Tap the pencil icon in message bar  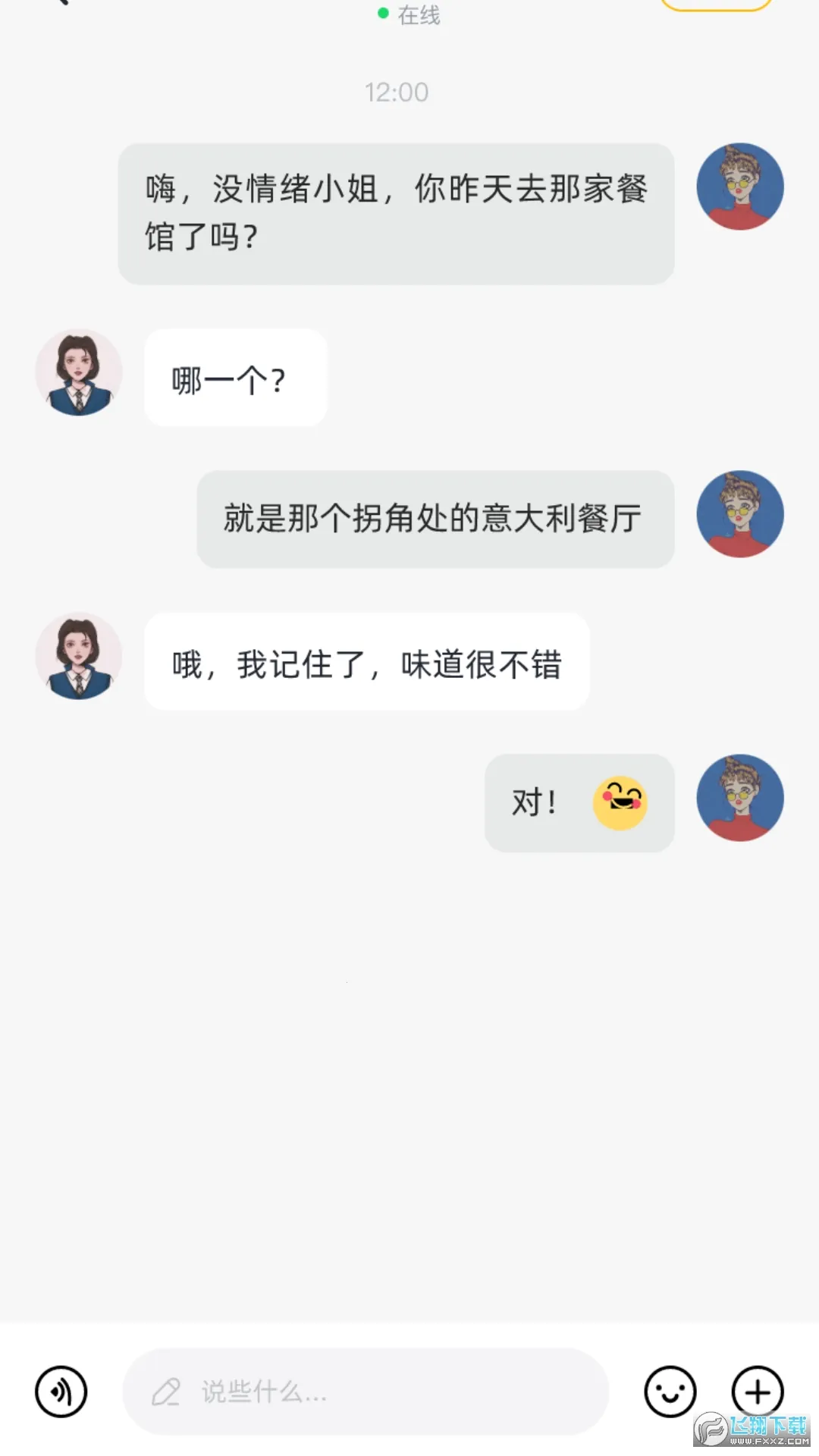168,1394
